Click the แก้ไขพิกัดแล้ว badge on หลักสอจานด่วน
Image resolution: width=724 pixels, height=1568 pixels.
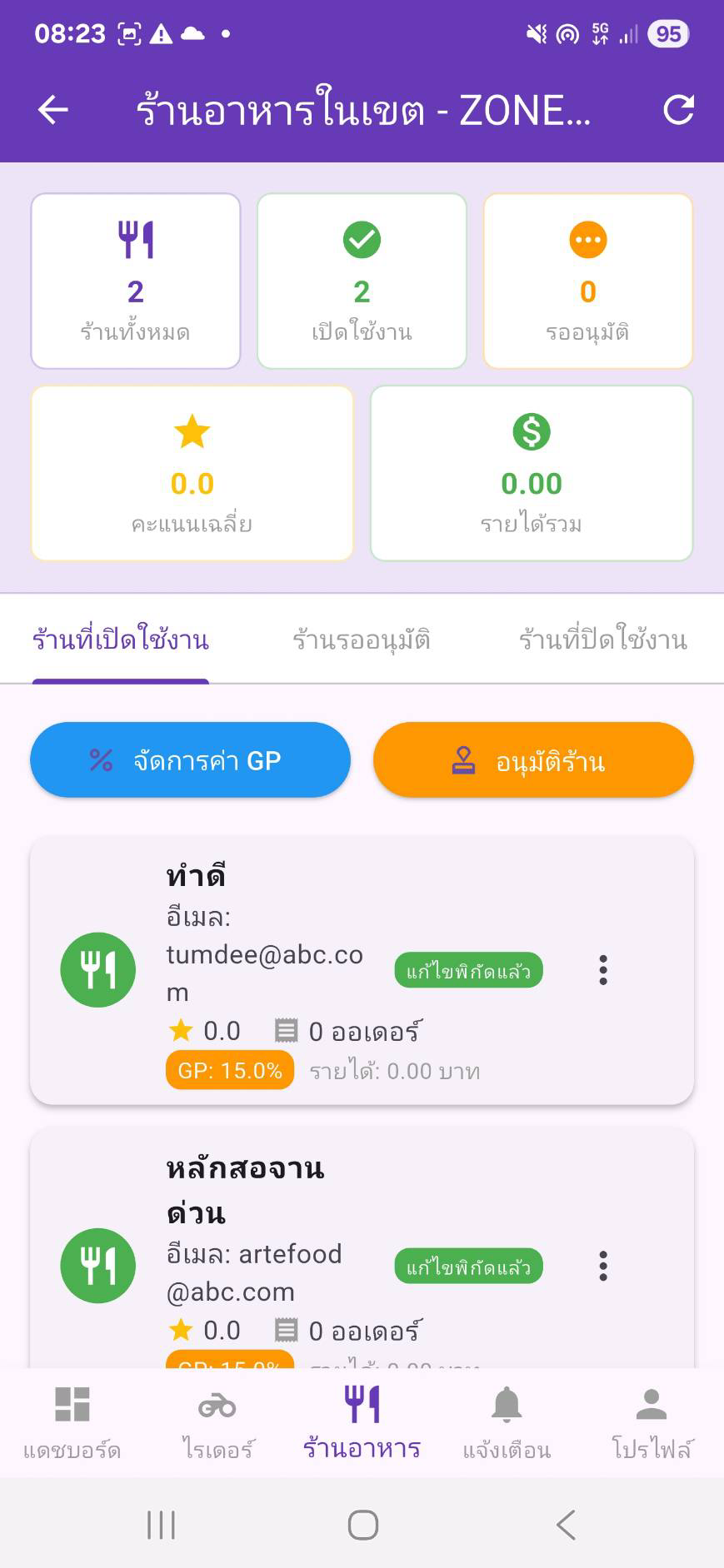(x=469, y=1267)
